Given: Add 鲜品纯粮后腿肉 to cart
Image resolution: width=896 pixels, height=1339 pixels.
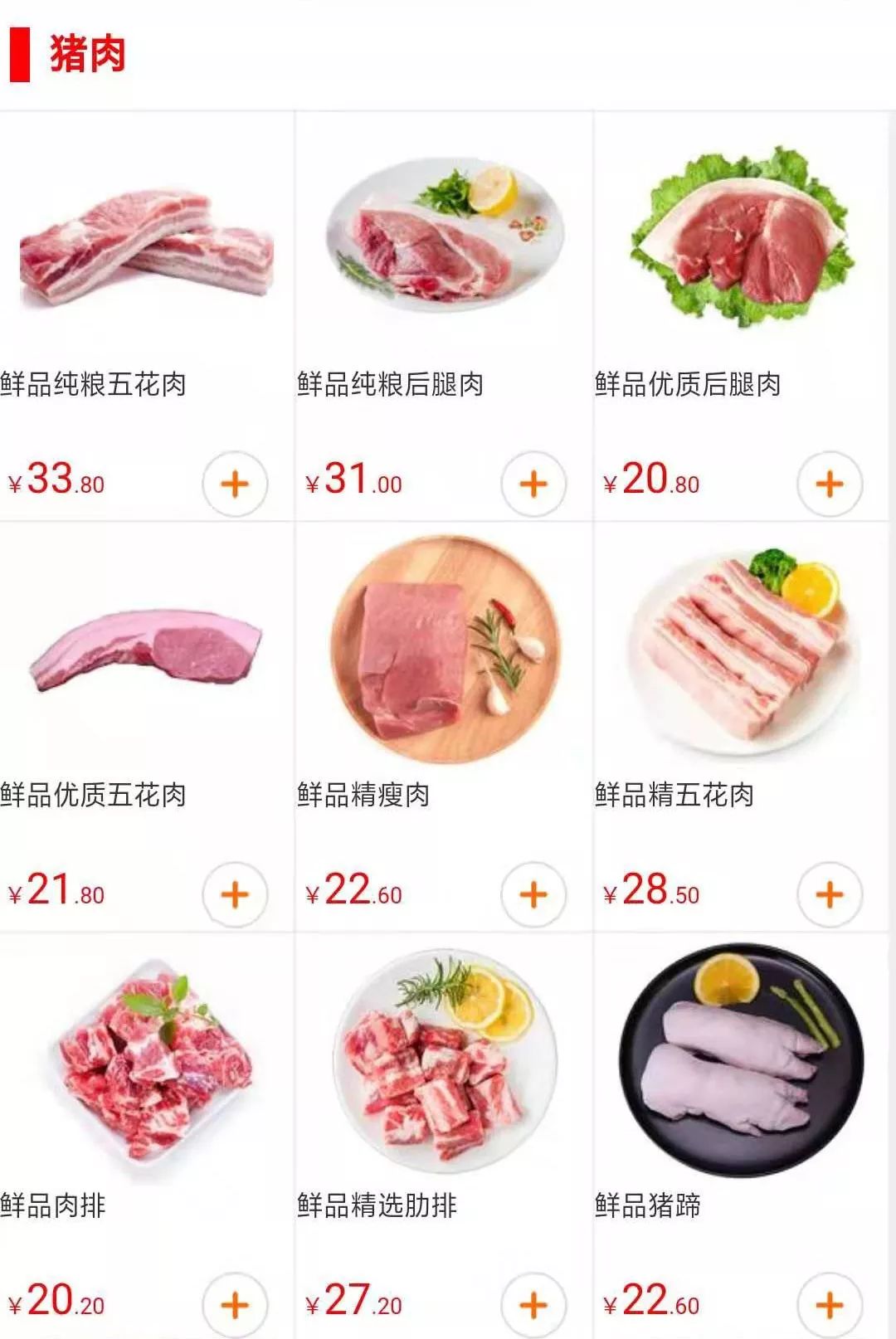Looking at the screenshot, I should (x=533, y=484).
